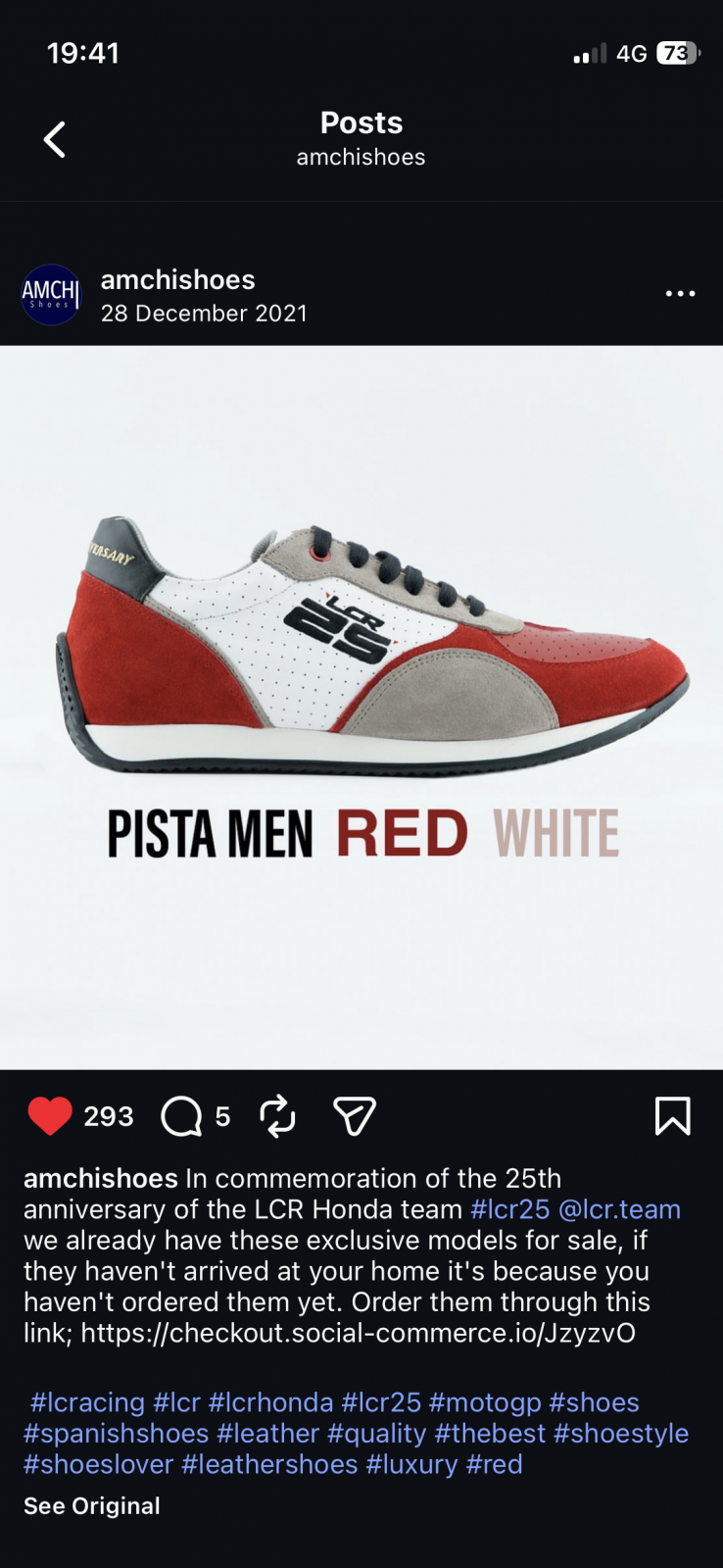Viewport: 723px width, 1568px height.
Task: Tap See Original to view untranslated caption
Action: point(92,1506)
